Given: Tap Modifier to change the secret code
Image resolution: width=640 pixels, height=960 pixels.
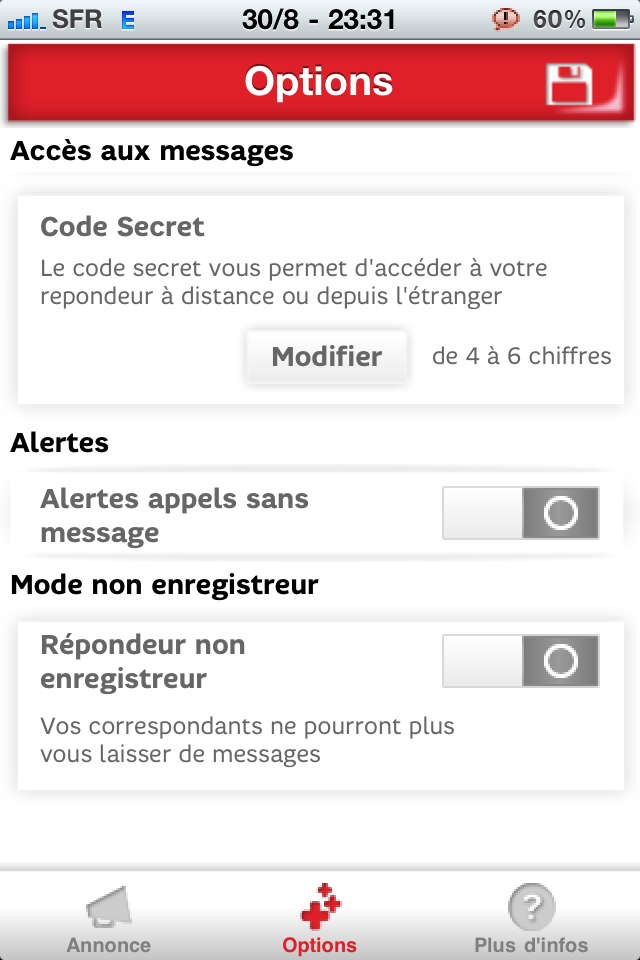Looking at the screenshot, I should (x=327, y=356).
